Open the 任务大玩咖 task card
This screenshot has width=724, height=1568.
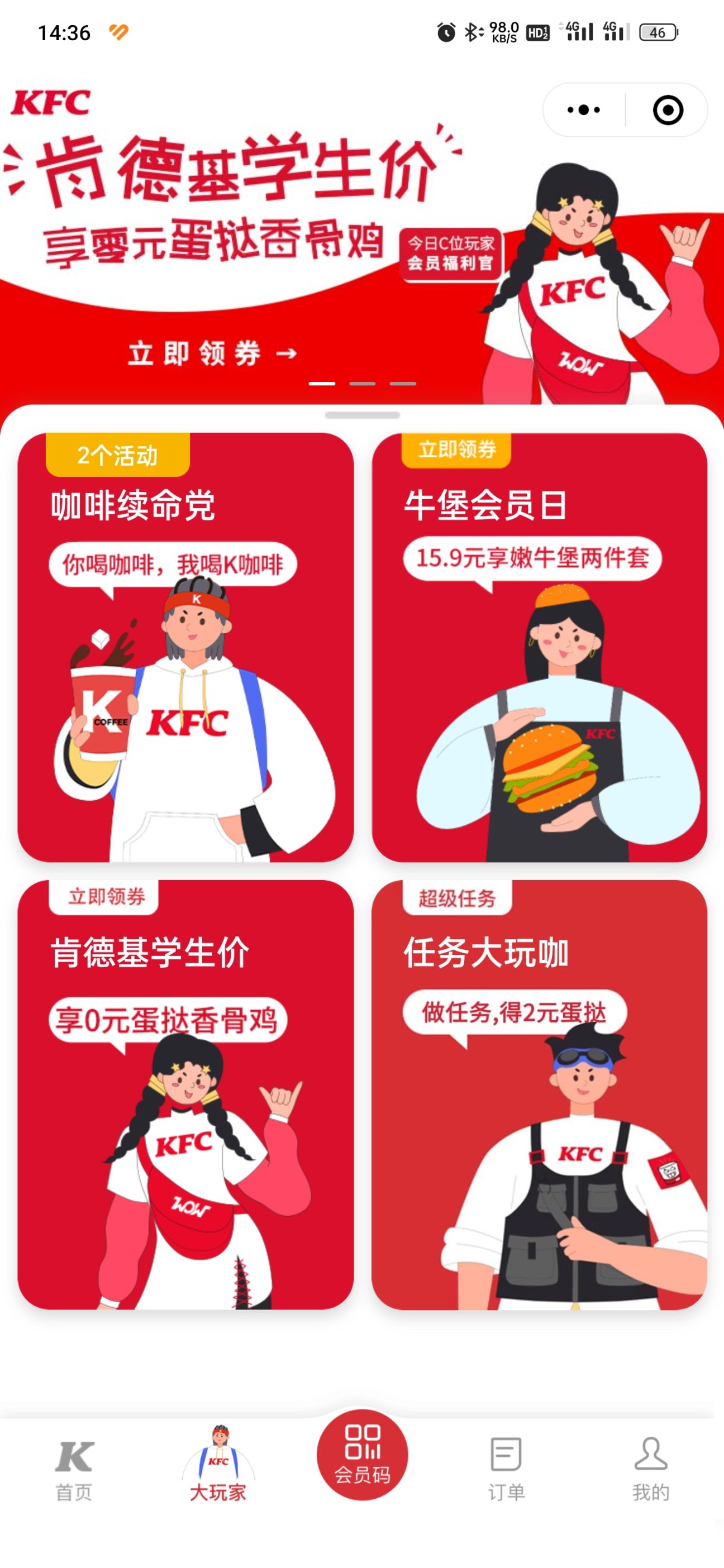539,1094
